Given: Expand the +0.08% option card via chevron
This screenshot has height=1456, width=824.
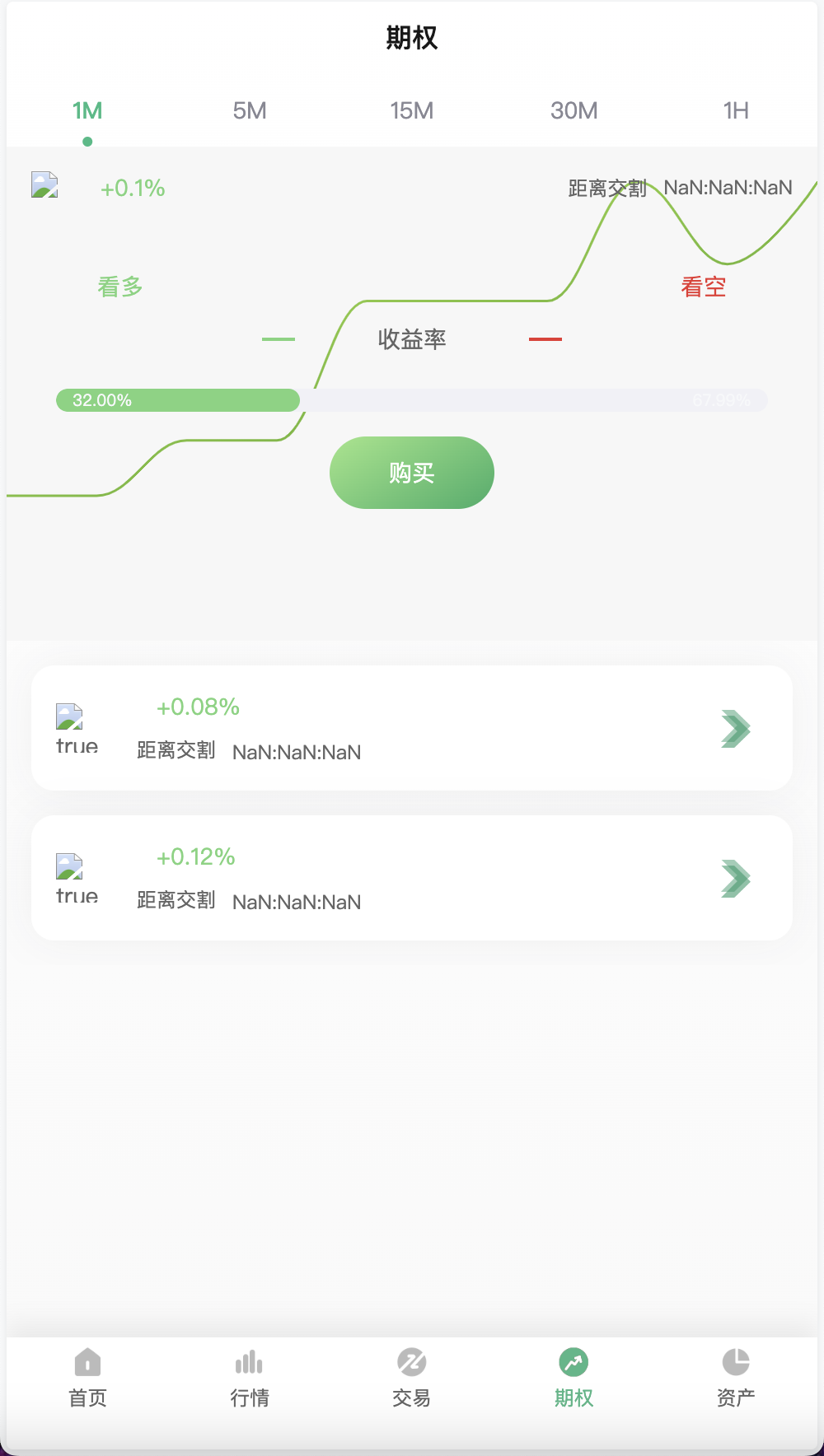Looking at the screenshot, I should 734,727.
